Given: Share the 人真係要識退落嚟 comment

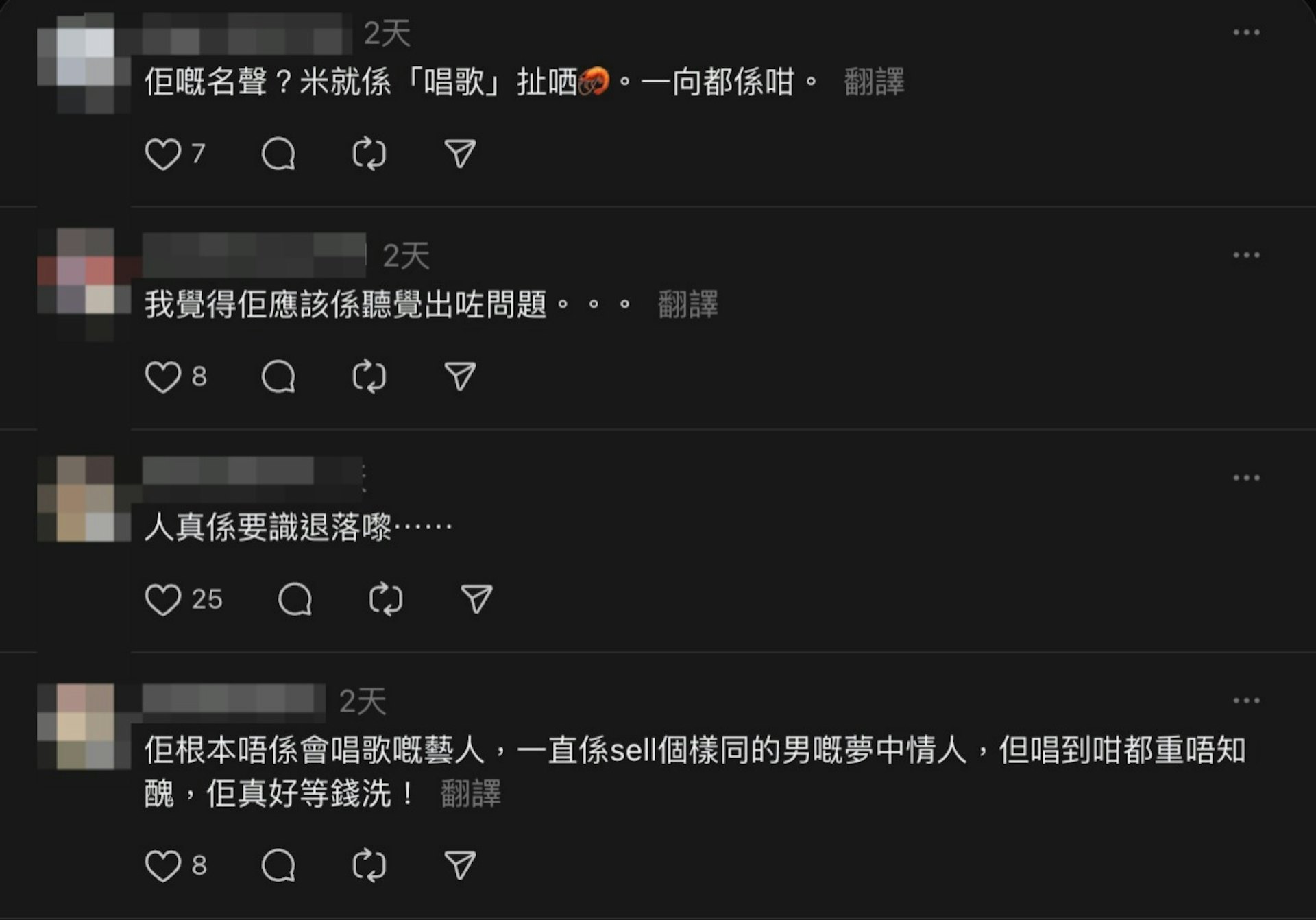Looking at the screenshot, I should click(476, 600).
